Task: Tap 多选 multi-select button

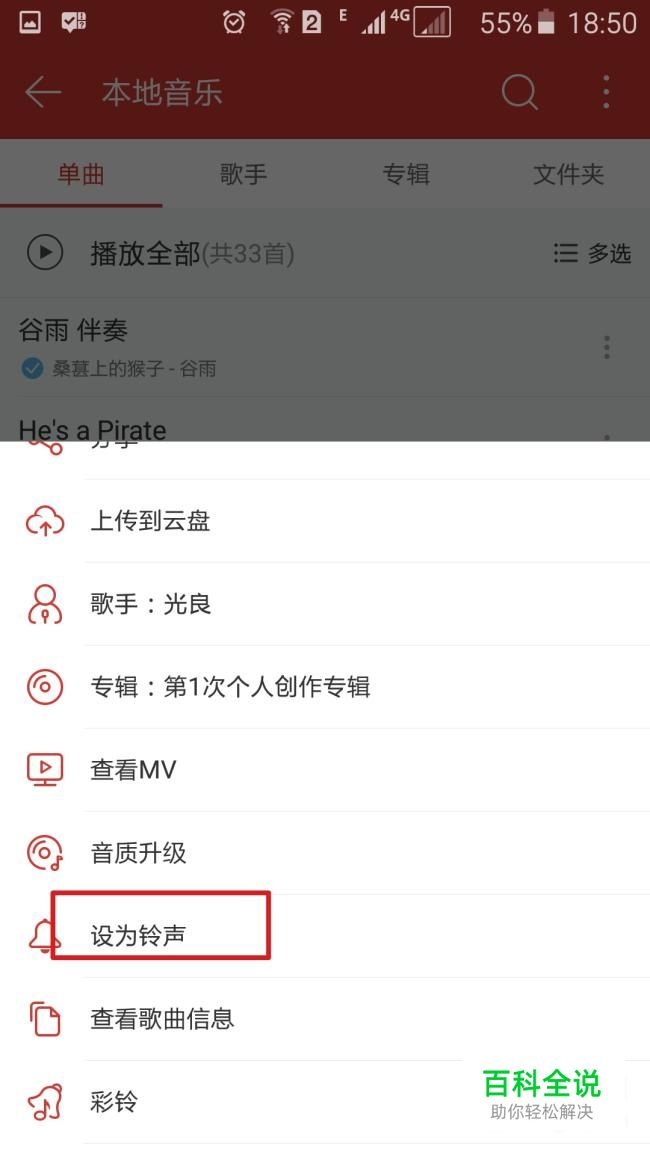Action: [x=593, y=253]
